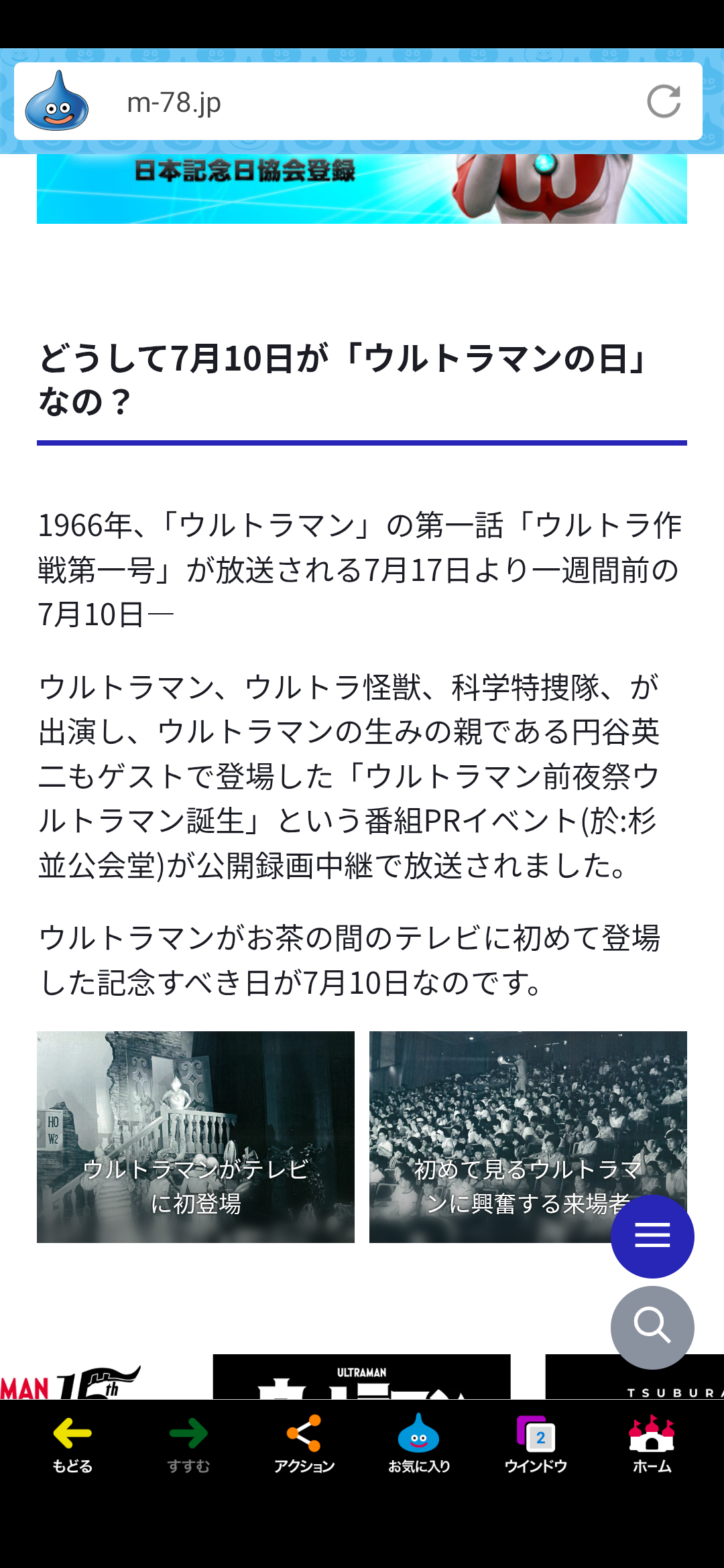Reload the current page
The image size is (724, 1568).
664,102
